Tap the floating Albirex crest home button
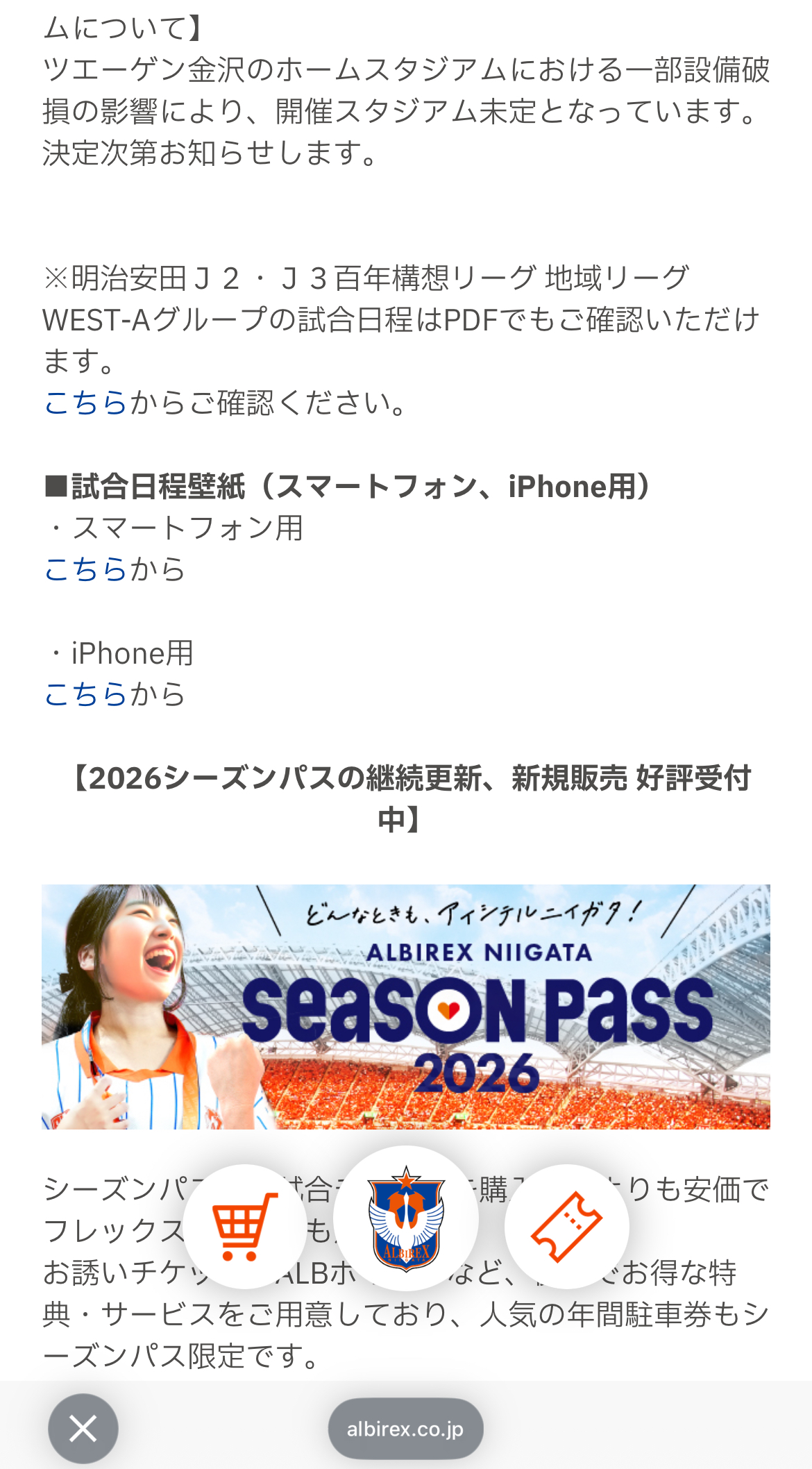The height and width of the screenshot is (1469, 812). click(x=406, y=1218)
